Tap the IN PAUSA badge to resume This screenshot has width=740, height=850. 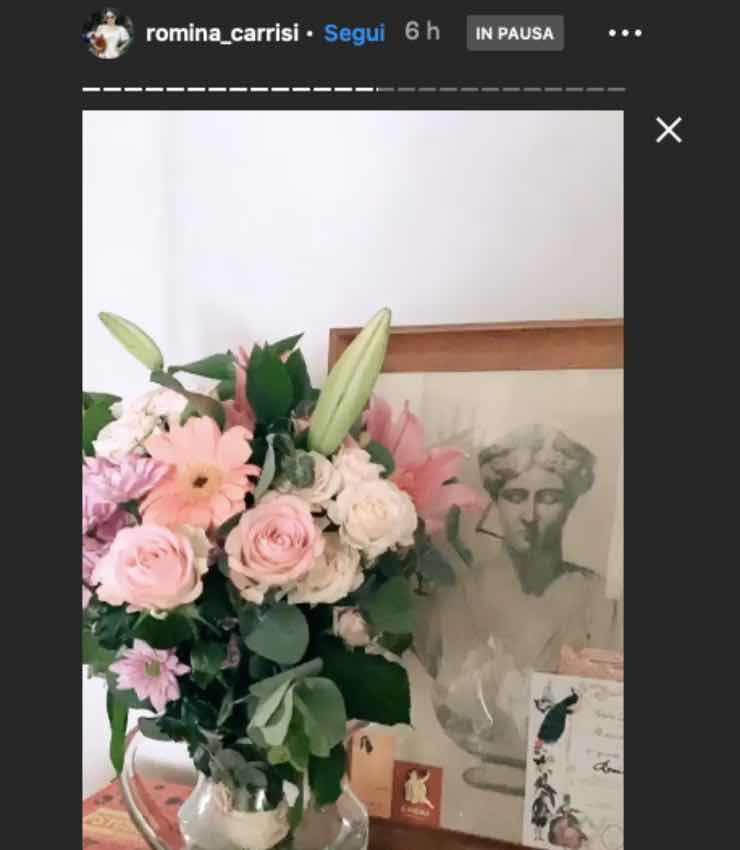pyautogui.click(x=514, y=33)
